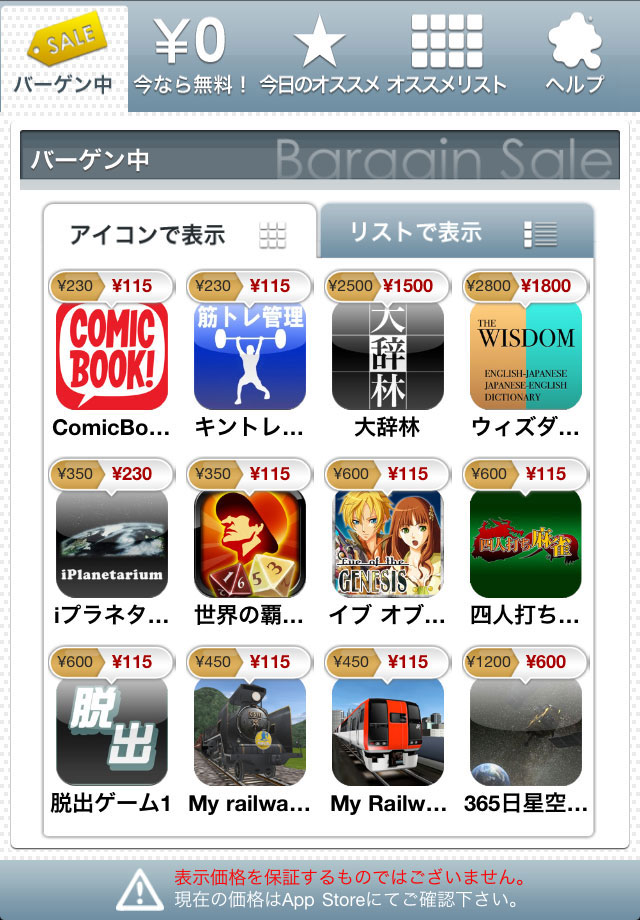This screenshot has height=920, width=640.
Task: Open the Wisdom dictionary app tile
Action: pyautogui.click(x=525, y=357)
